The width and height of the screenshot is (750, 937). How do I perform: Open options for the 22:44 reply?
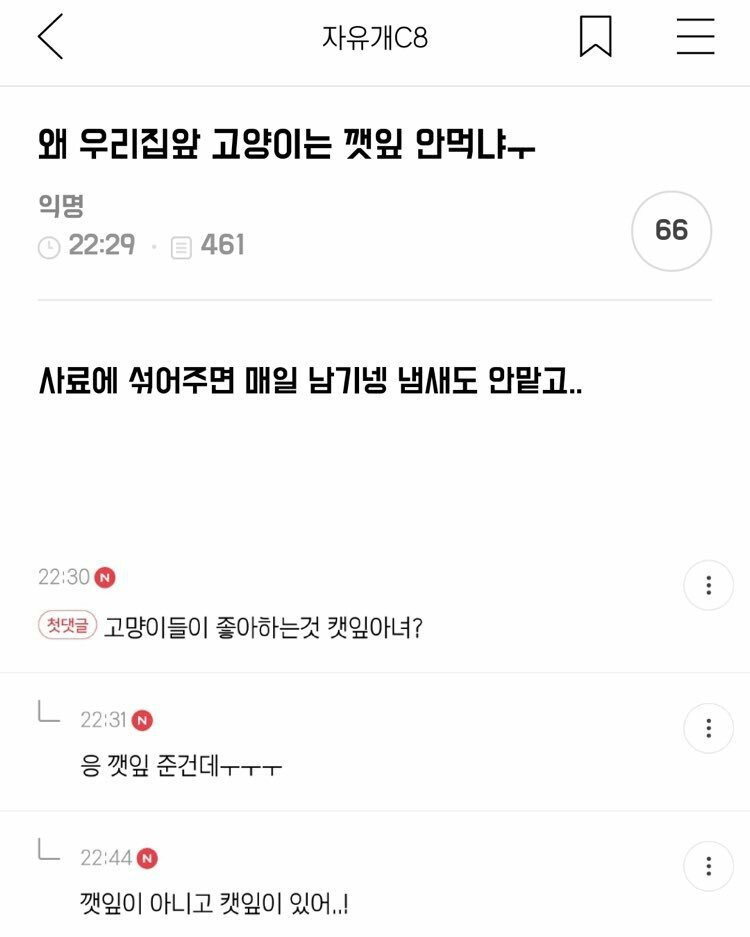coord(708,866)
